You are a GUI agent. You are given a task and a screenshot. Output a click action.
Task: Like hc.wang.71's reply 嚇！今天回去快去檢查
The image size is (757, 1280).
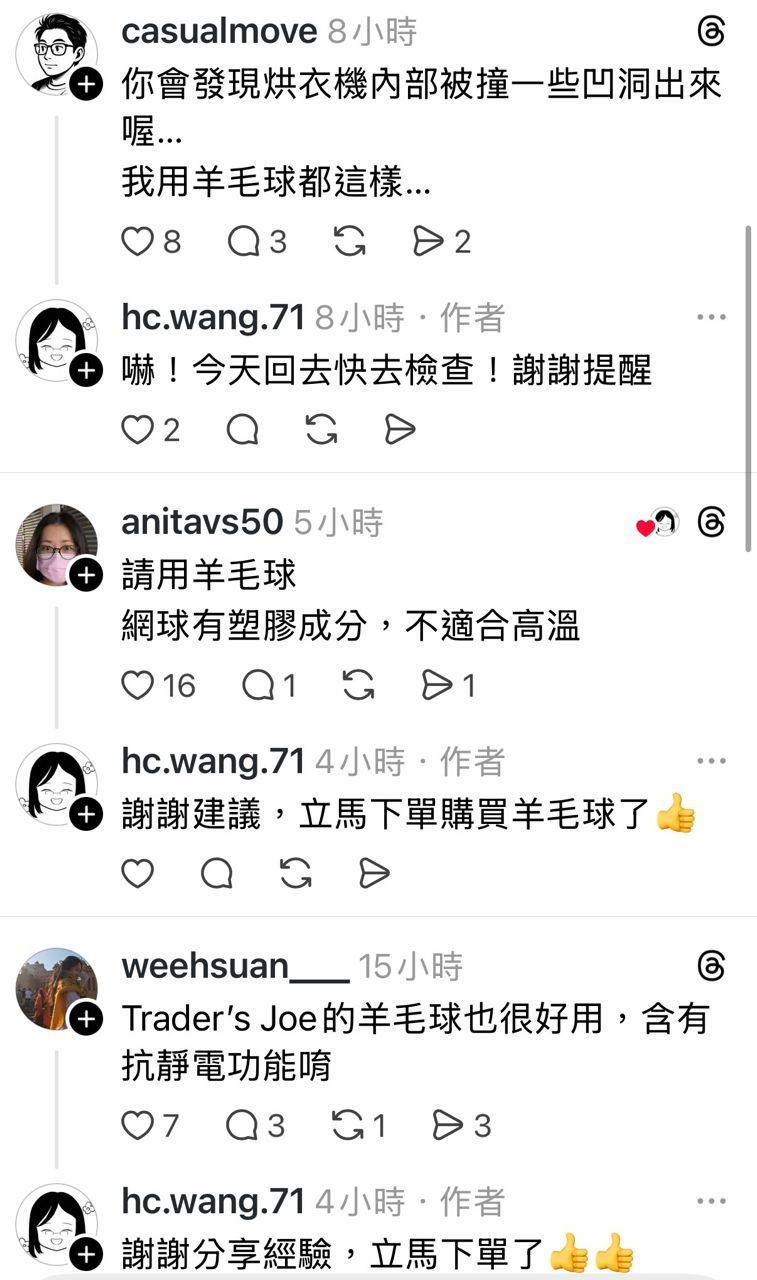[x=138, y=430]
